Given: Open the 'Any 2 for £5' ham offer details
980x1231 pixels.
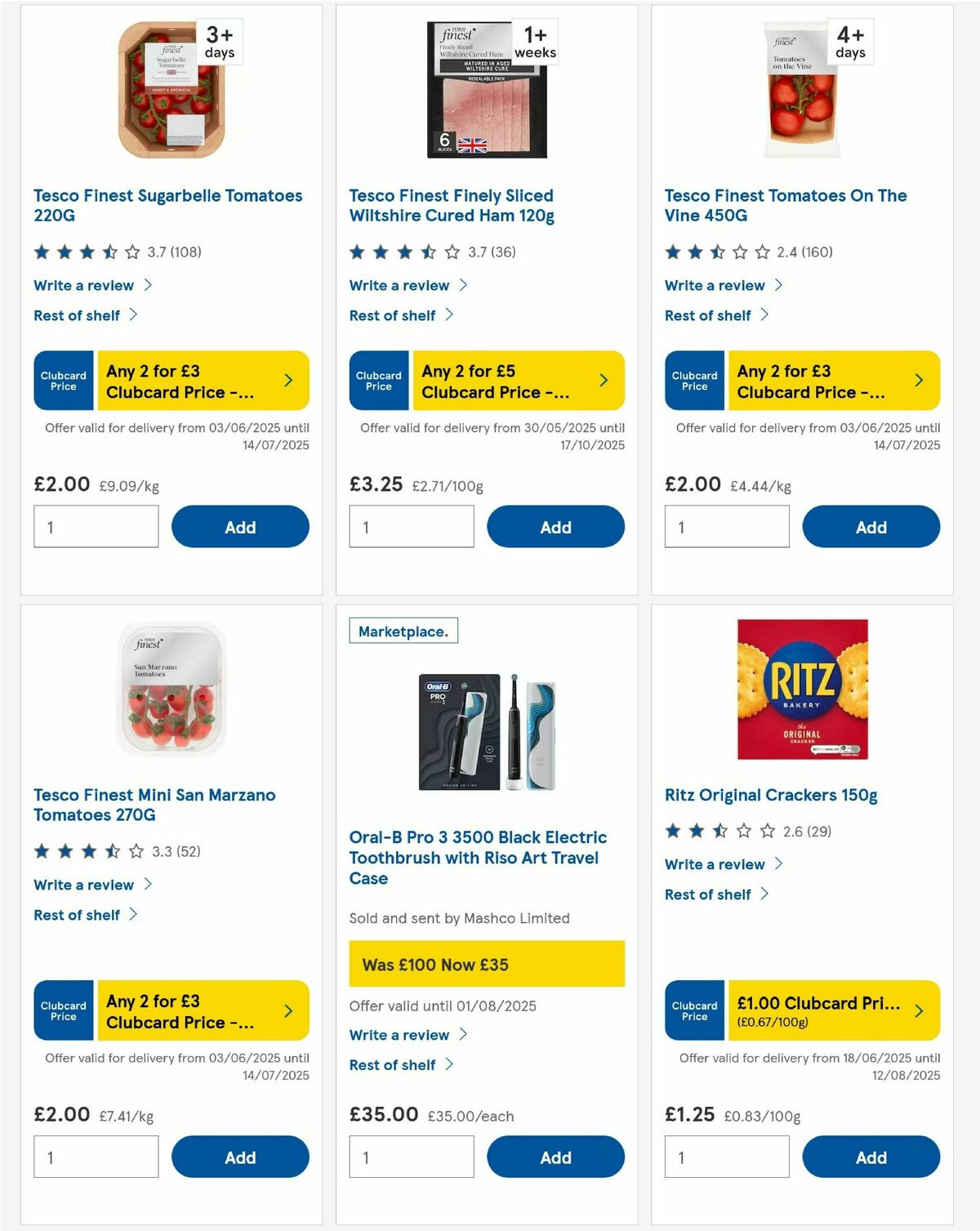Looking at the screenshot, I should point(519,380).
